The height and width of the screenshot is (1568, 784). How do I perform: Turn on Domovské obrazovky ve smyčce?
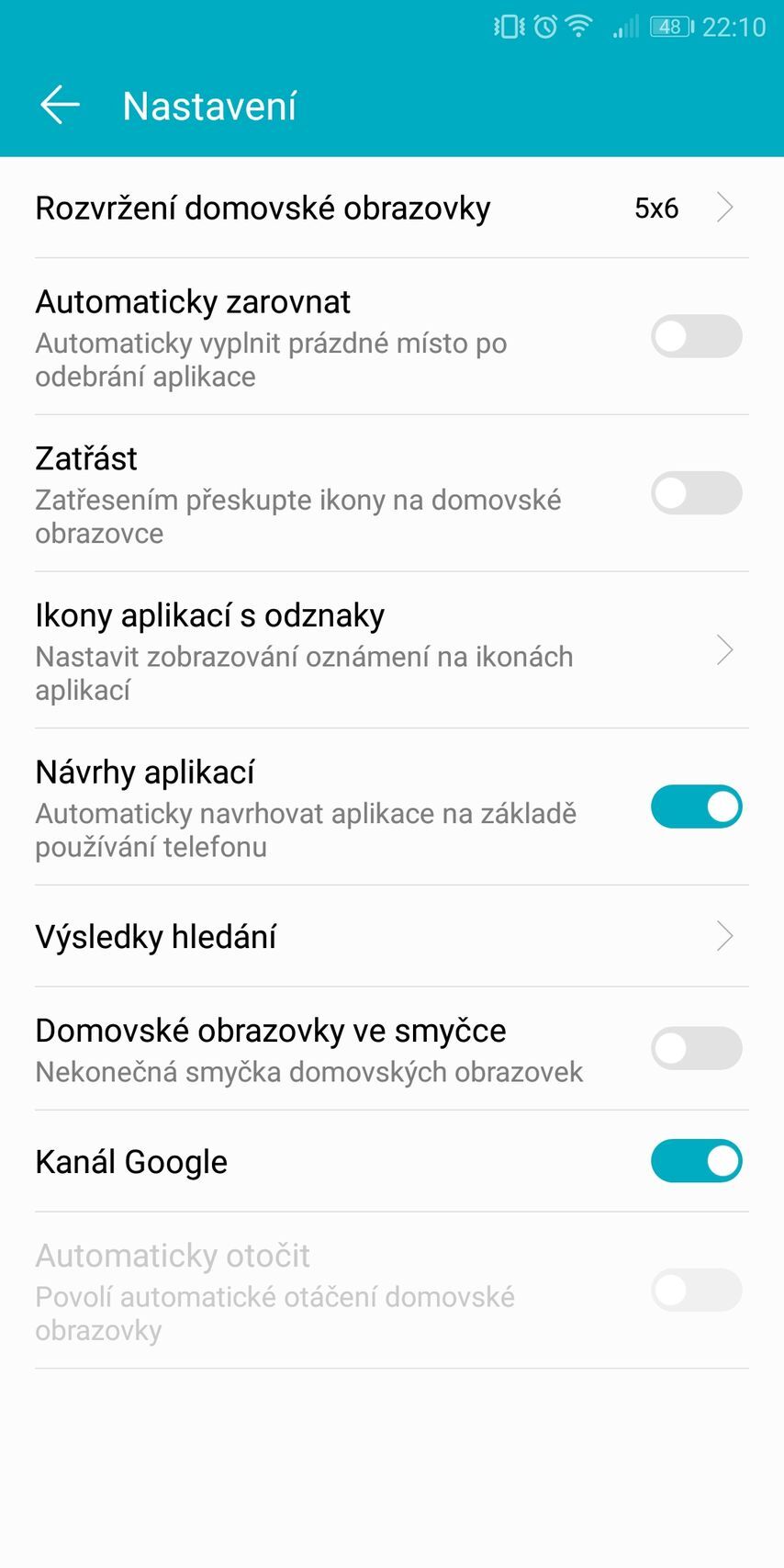696,1047
